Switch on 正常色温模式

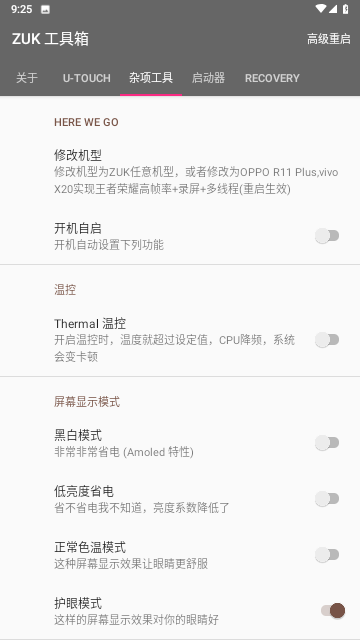(x=327, y=554)
